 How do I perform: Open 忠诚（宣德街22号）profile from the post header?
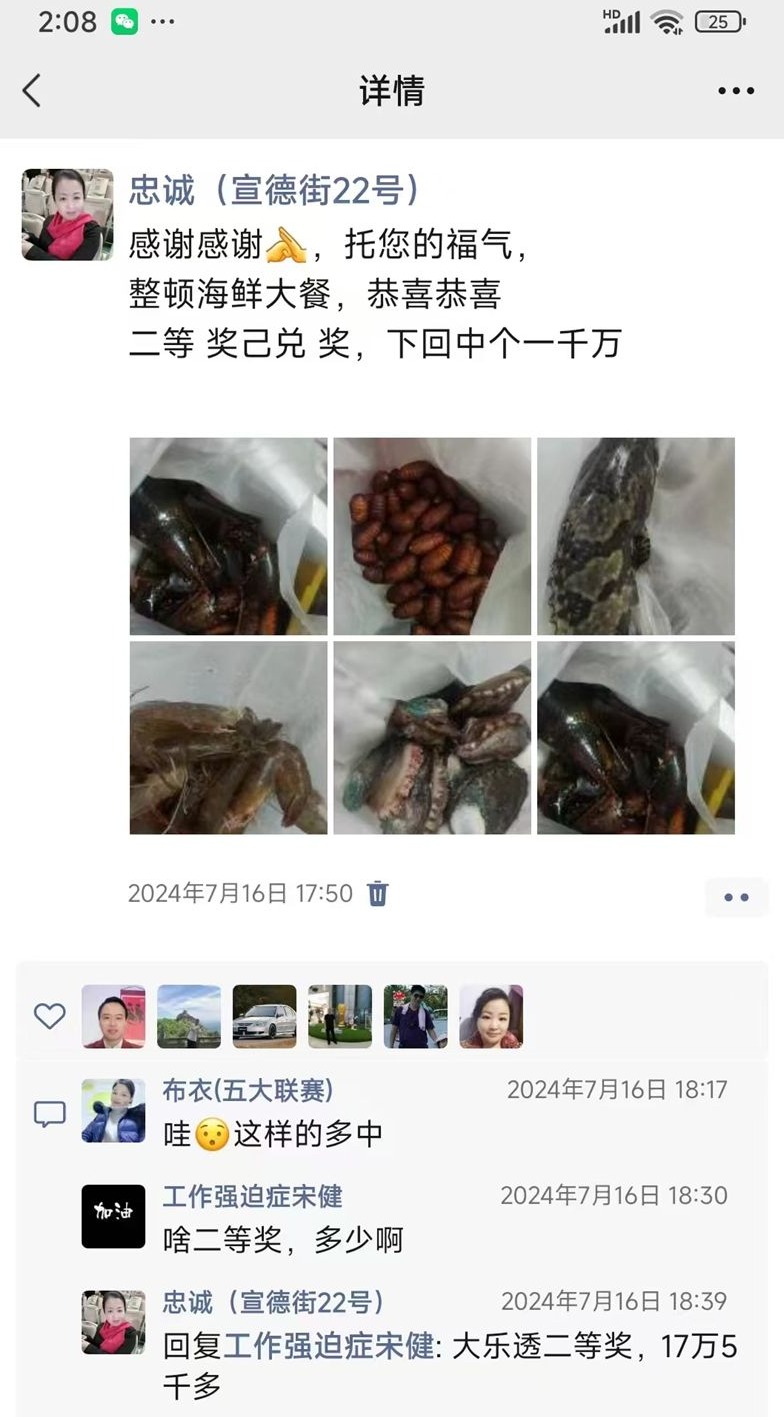tap(274, 190)
